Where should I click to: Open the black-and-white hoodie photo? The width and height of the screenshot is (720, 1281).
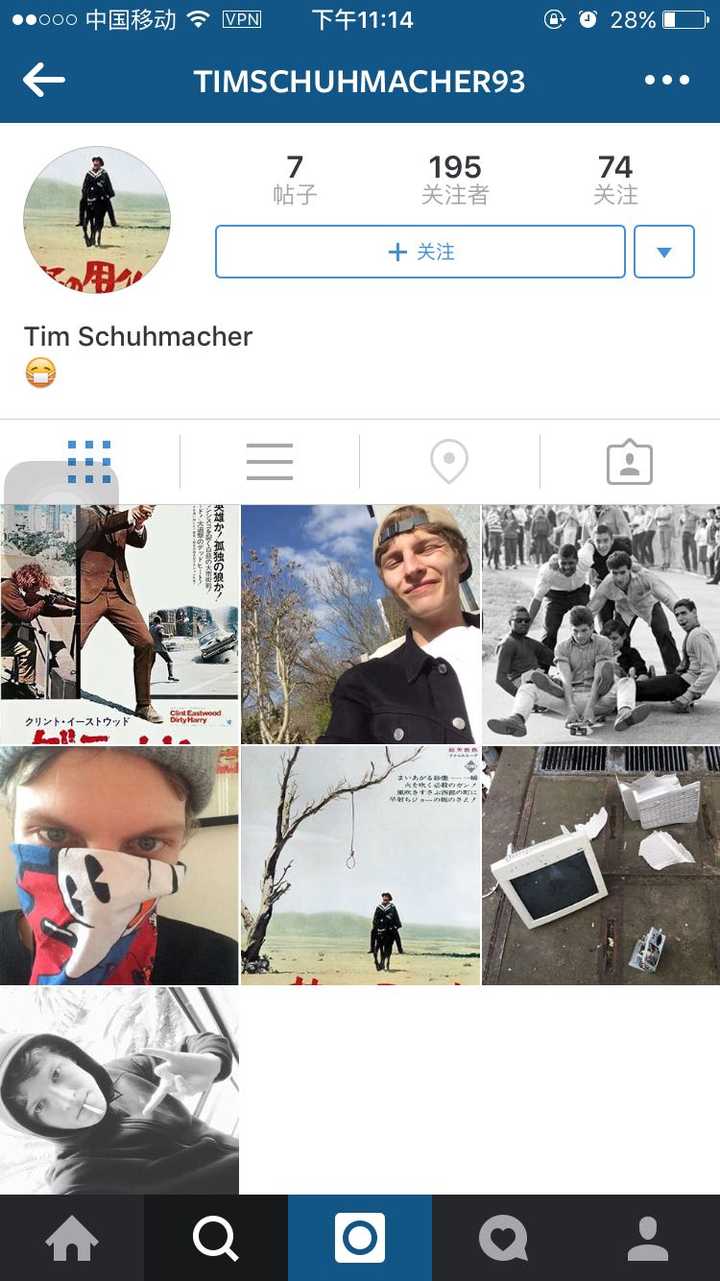coord(120,1090)
